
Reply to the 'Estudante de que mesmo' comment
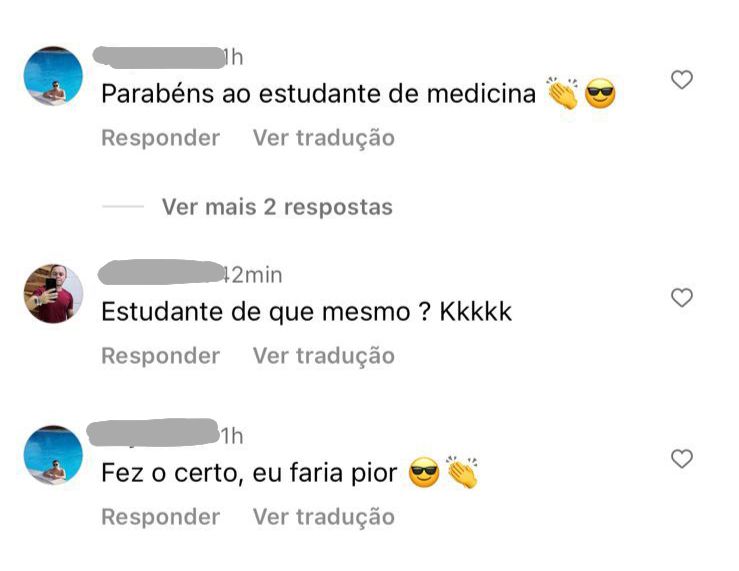pyautogui.click(x=160, y=356)
